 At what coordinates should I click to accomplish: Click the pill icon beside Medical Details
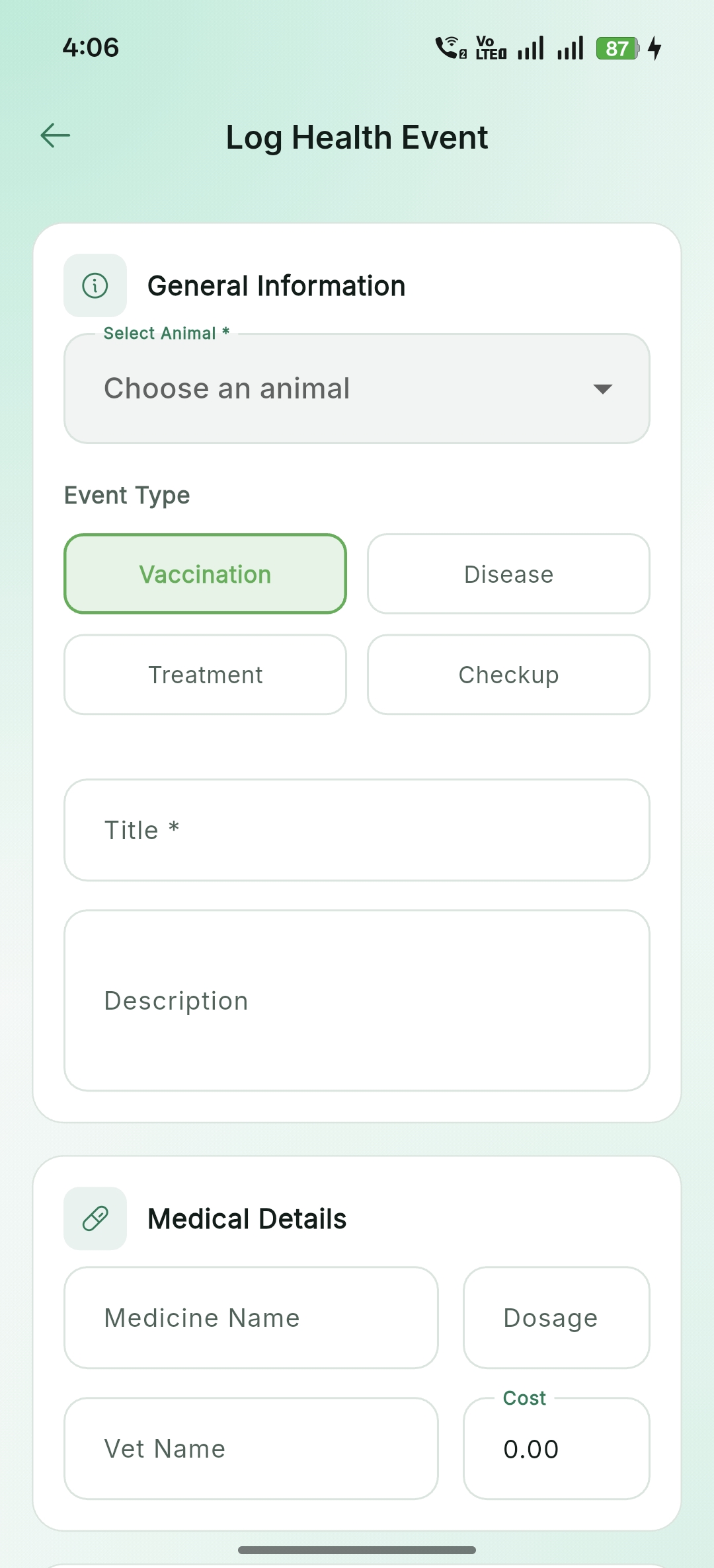[x=95, y=1218]
